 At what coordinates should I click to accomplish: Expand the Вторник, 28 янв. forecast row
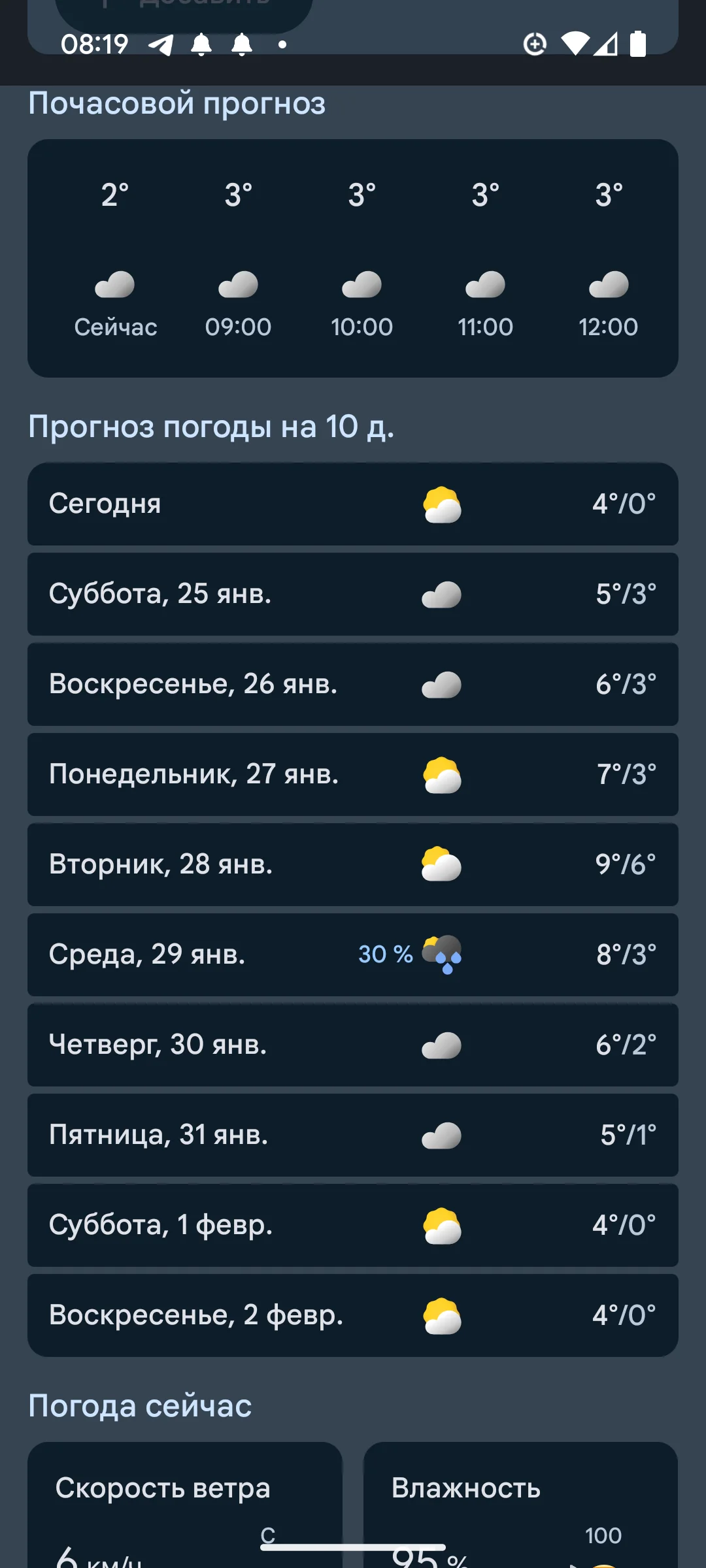(x=353, y=865)
